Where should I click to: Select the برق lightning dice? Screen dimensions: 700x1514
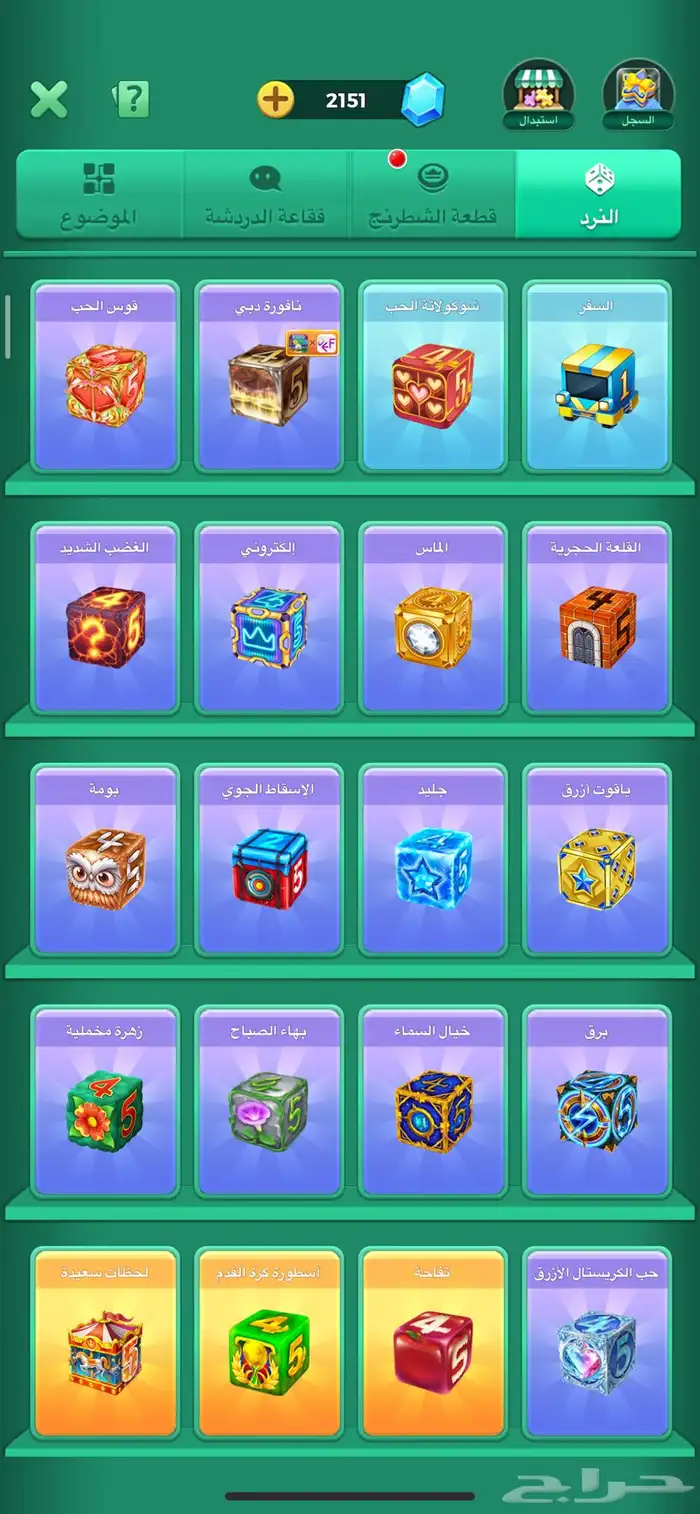tap(597, 1102)
